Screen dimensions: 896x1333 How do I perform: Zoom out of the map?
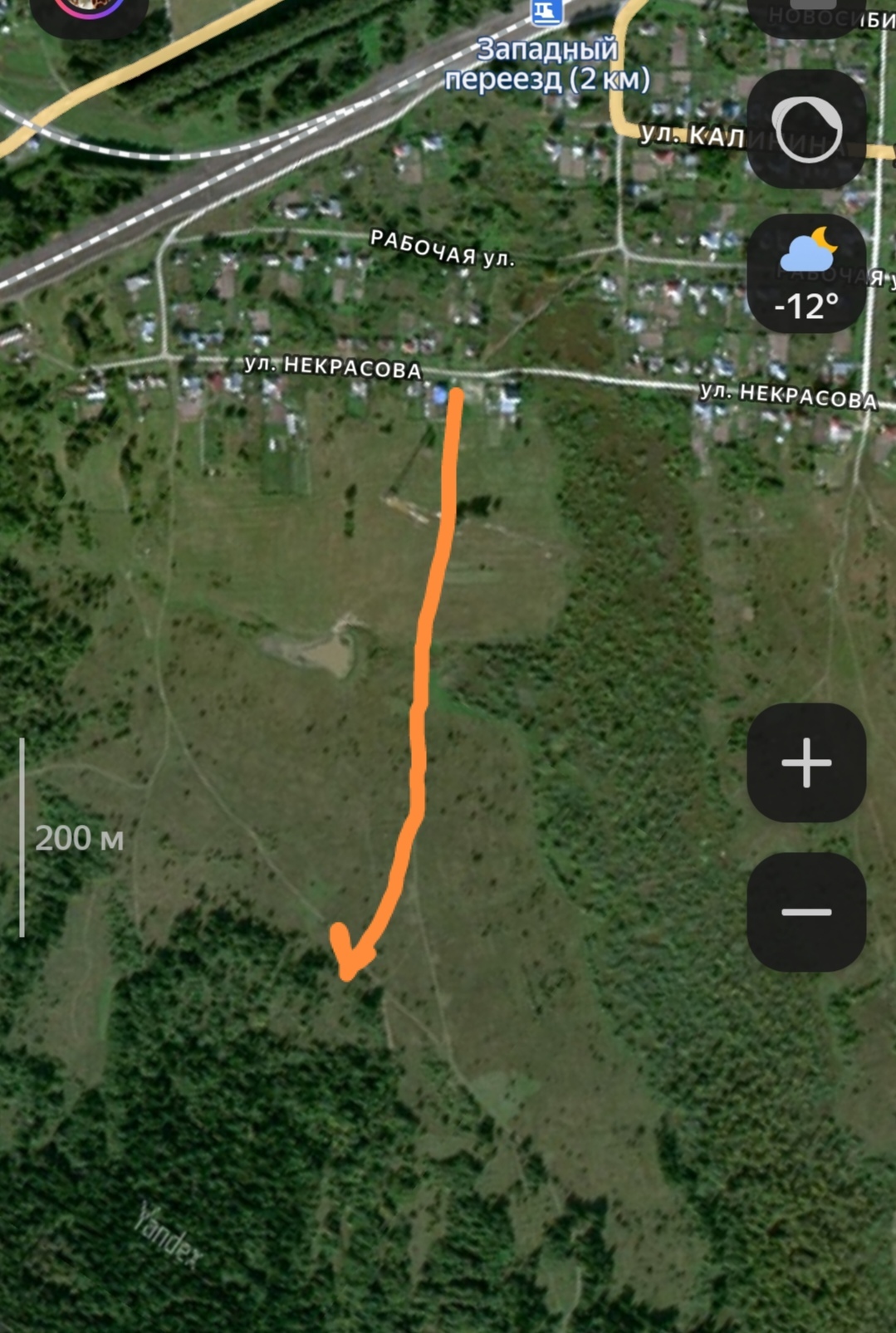click(806, 911)
